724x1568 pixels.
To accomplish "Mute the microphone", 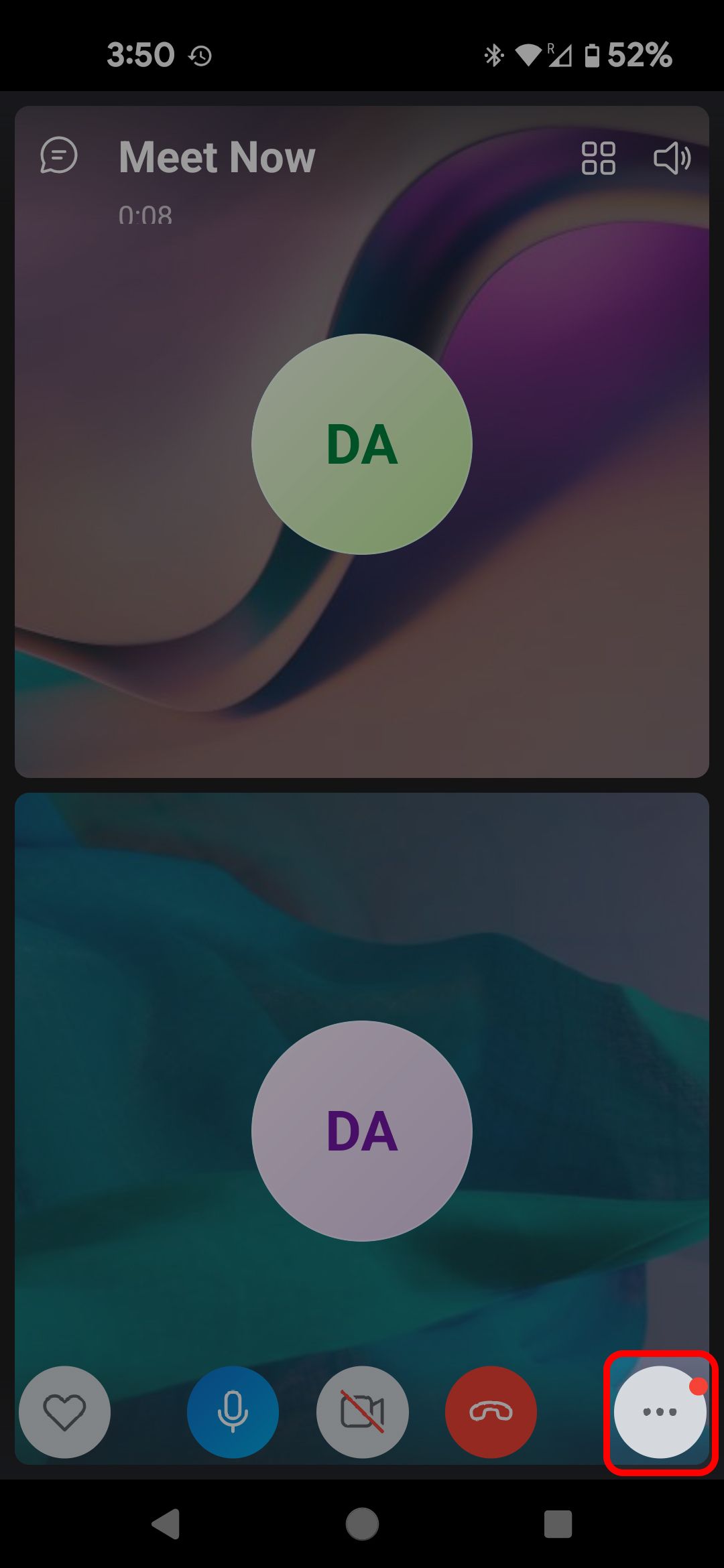I will coord(233,1412).
